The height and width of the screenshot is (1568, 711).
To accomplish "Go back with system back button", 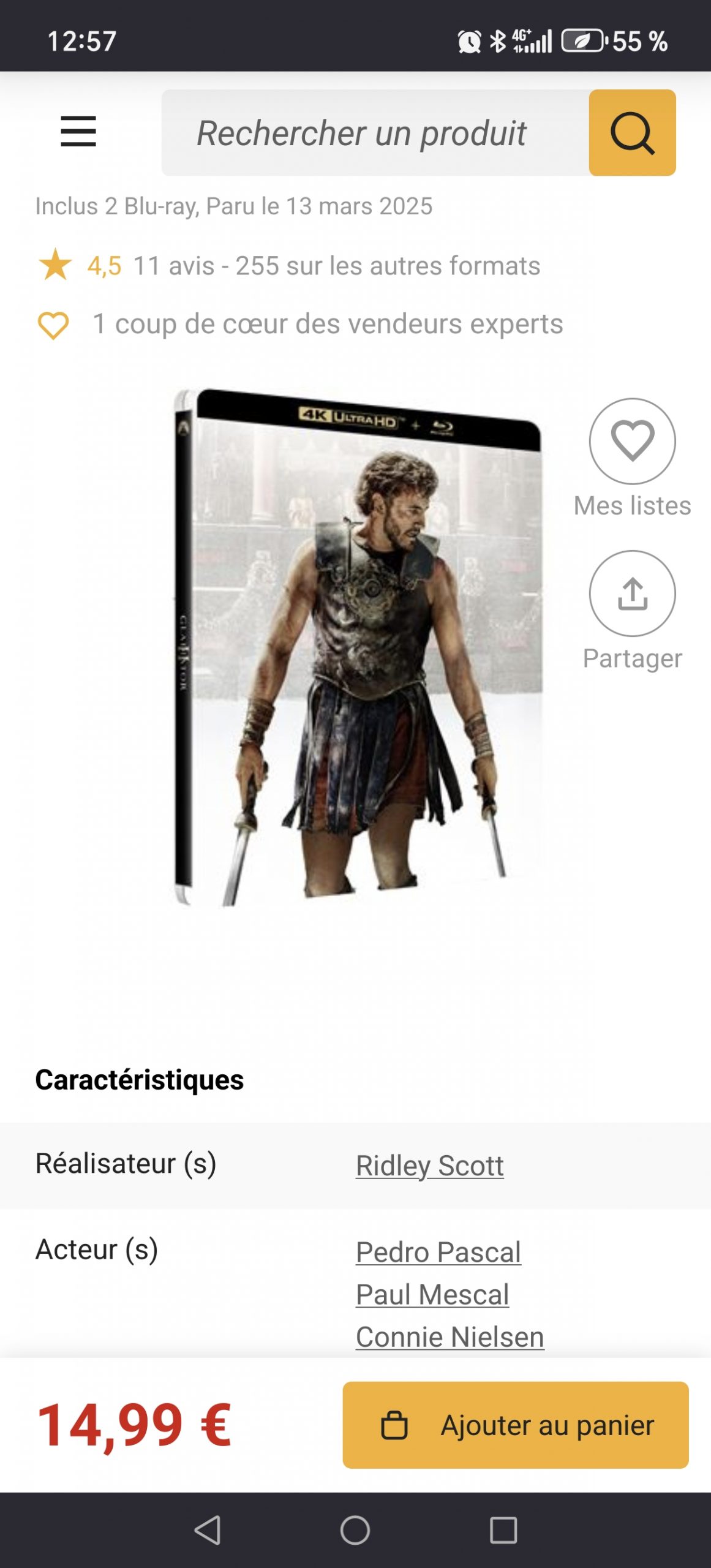I will click(208, 1530).
